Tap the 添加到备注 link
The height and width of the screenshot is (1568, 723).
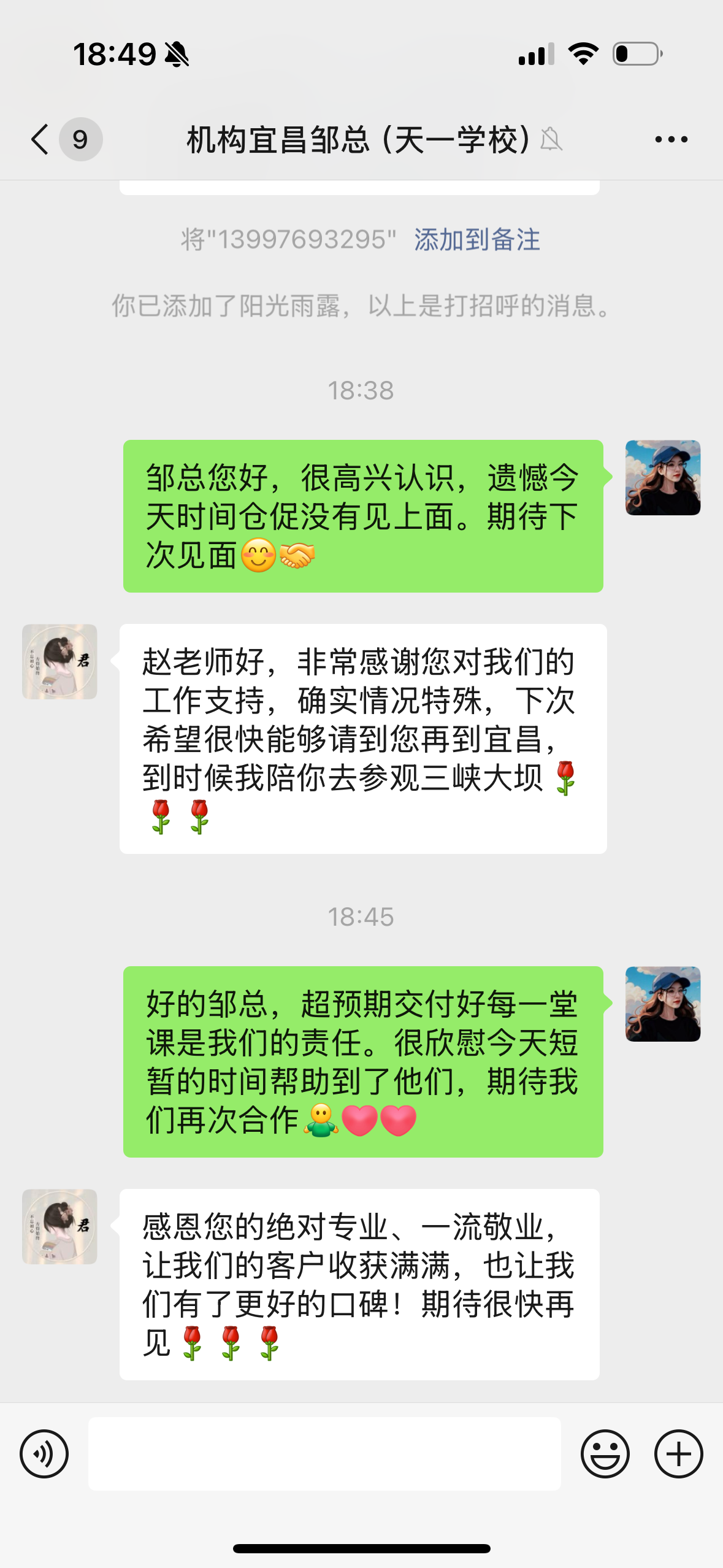click(476, 239)
